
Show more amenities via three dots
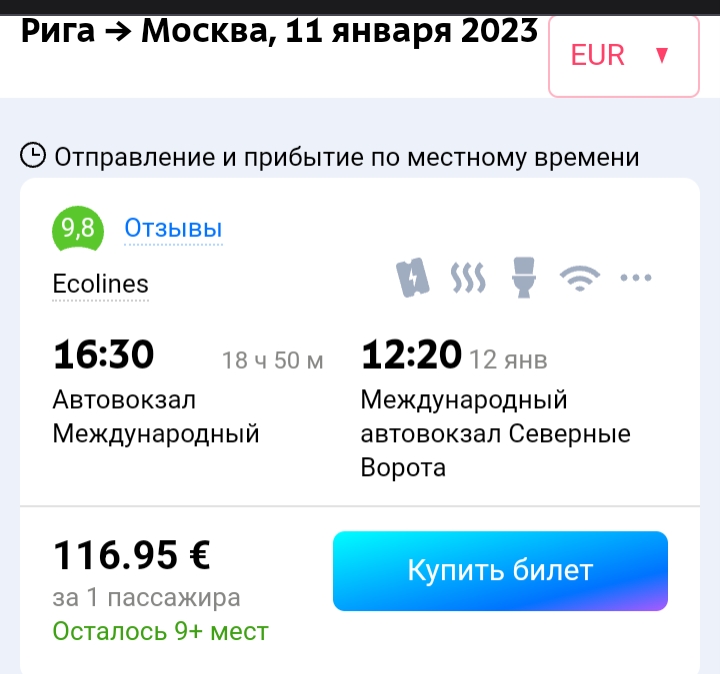(635, 278)
